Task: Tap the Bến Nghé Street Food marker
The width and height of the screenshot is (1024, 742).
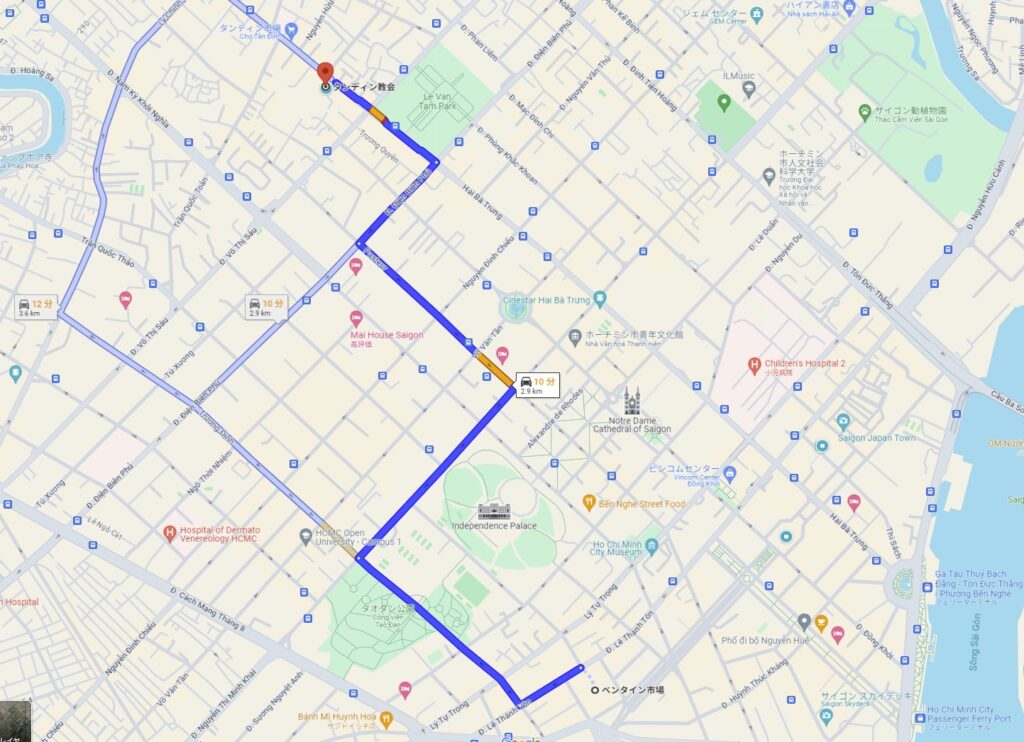Action: pos(590,503)
